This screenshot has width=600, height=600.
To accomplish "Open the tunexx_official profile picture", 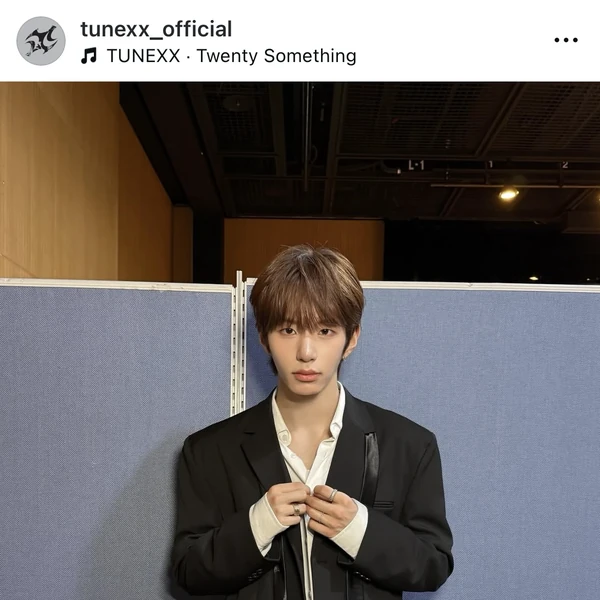I will point(41,41).
